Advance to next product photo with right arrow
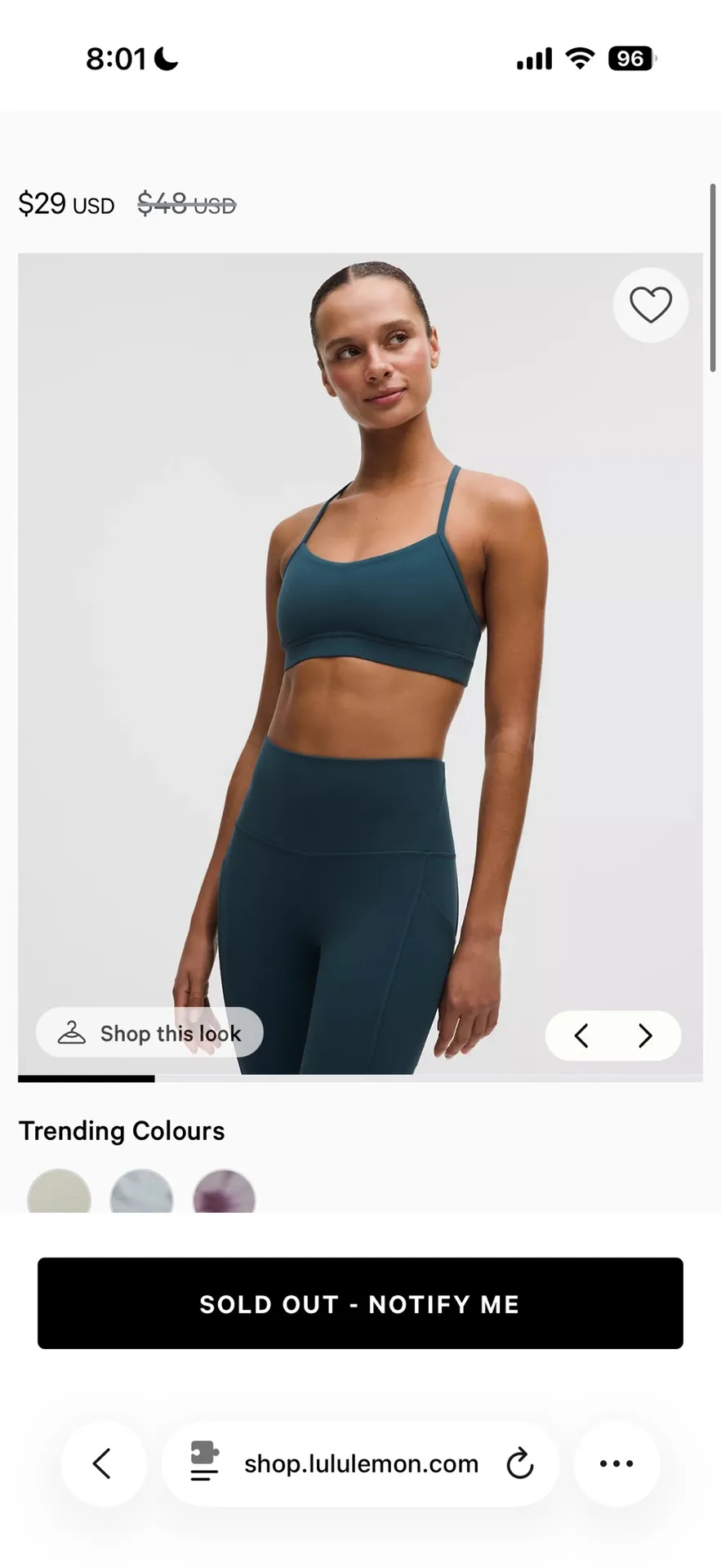This screenshot has width=721, height=1568. coord(644,1035)
